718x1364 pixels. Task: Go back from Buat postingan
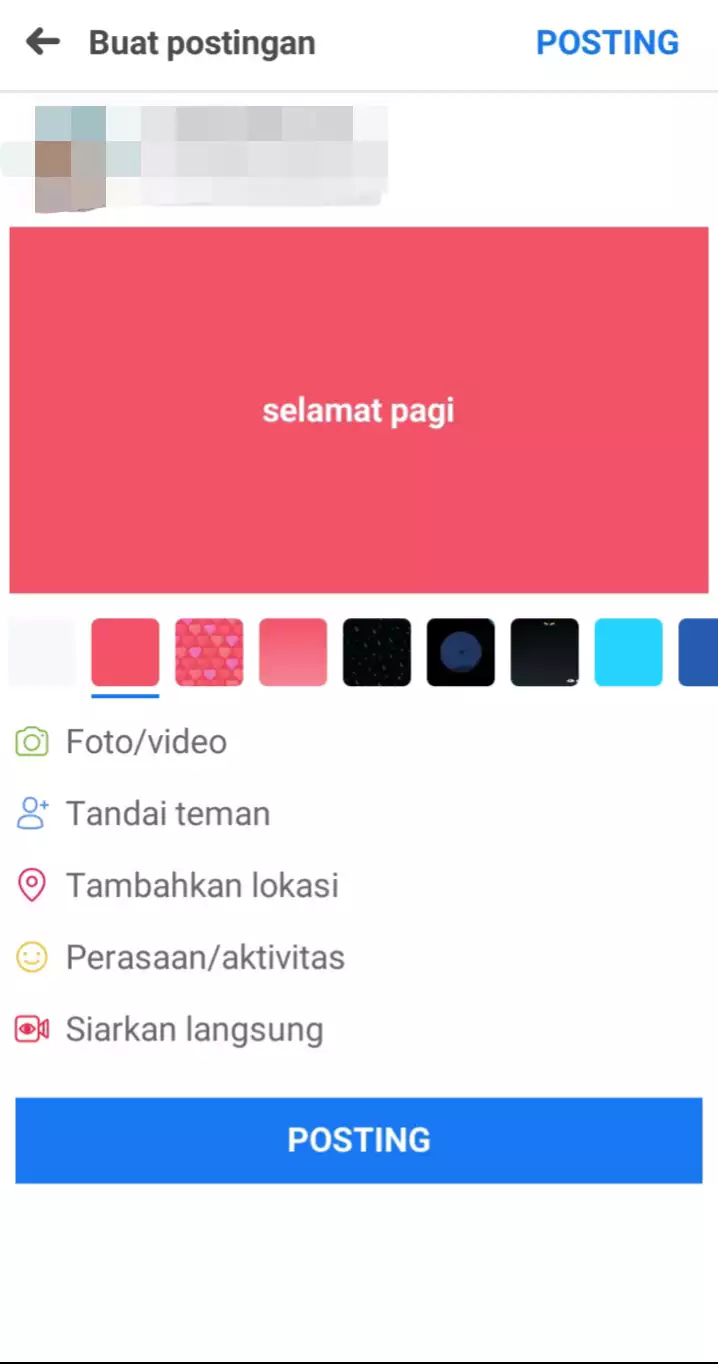tap(43, 42)
